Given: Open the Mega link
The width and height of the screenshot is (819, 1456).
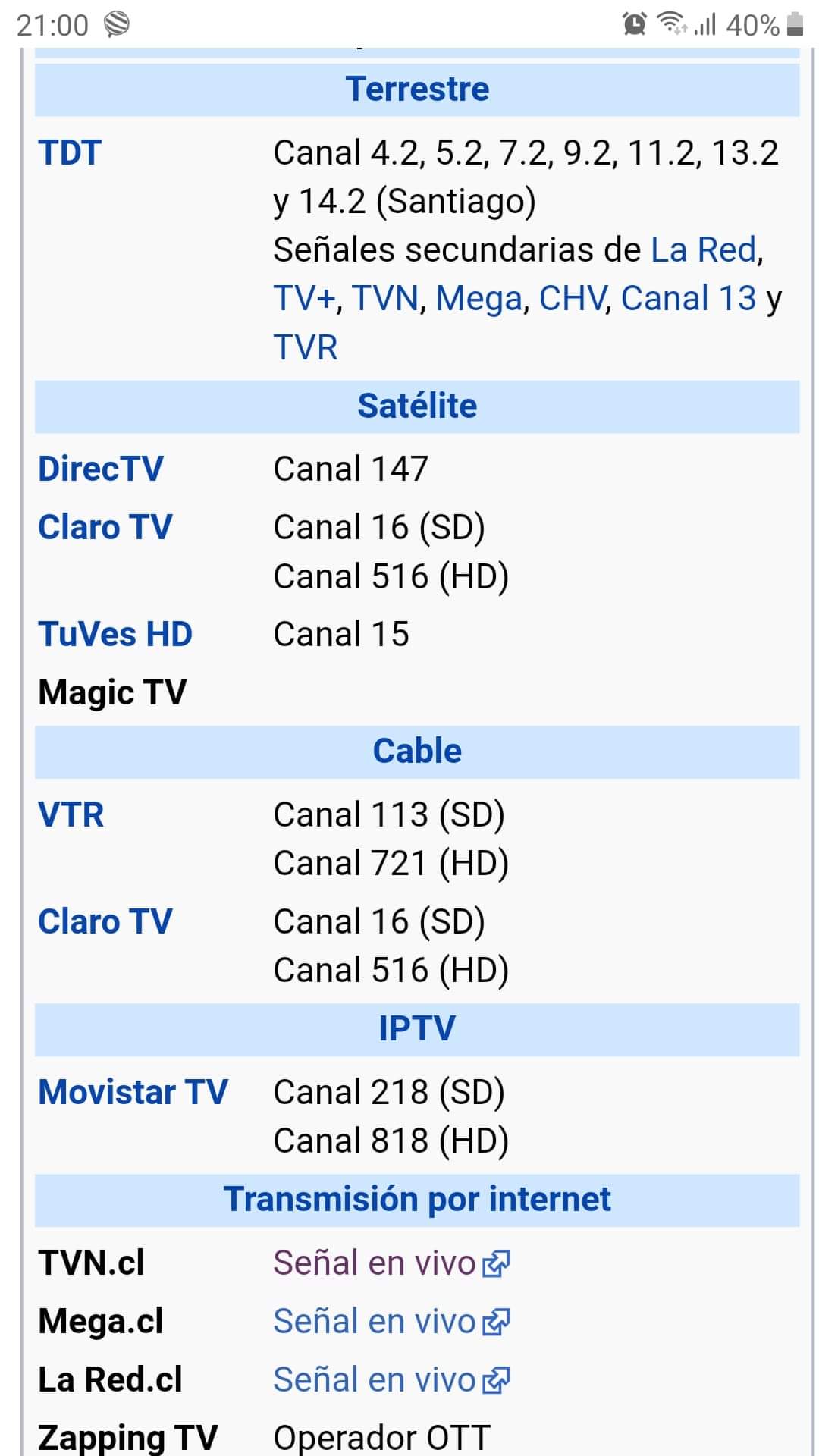Looking at the screenshot, I should 479,299.
